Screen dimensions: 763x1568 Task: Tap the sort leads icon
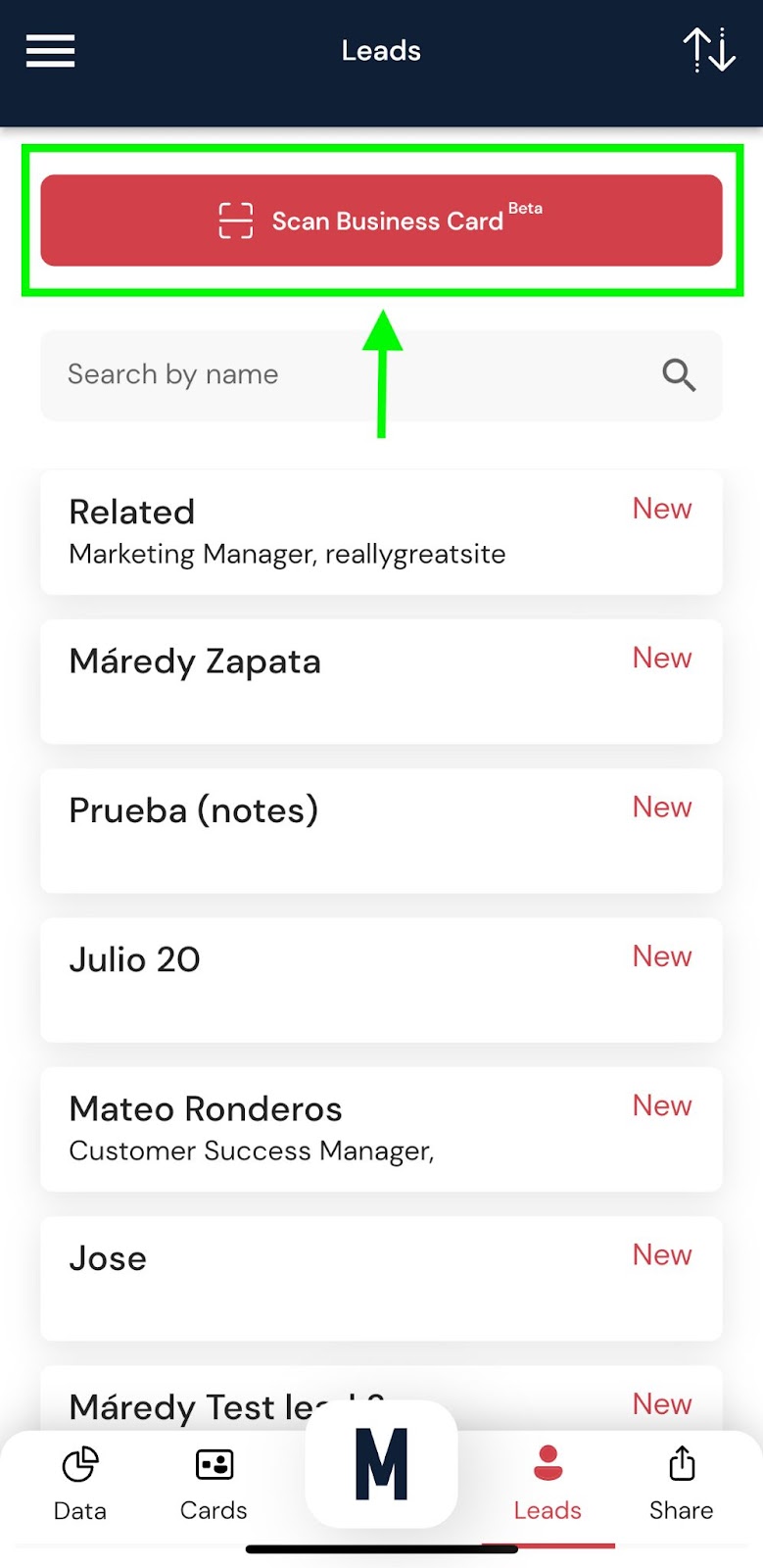708,50
